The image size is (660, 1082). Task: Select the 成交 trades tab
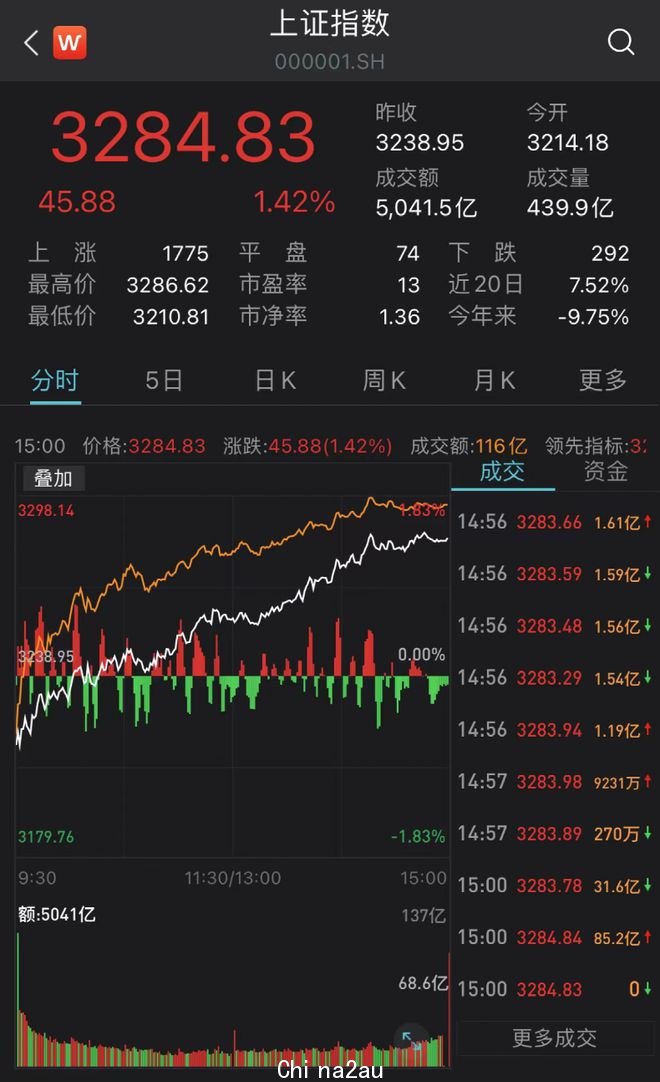click(502, 472)
